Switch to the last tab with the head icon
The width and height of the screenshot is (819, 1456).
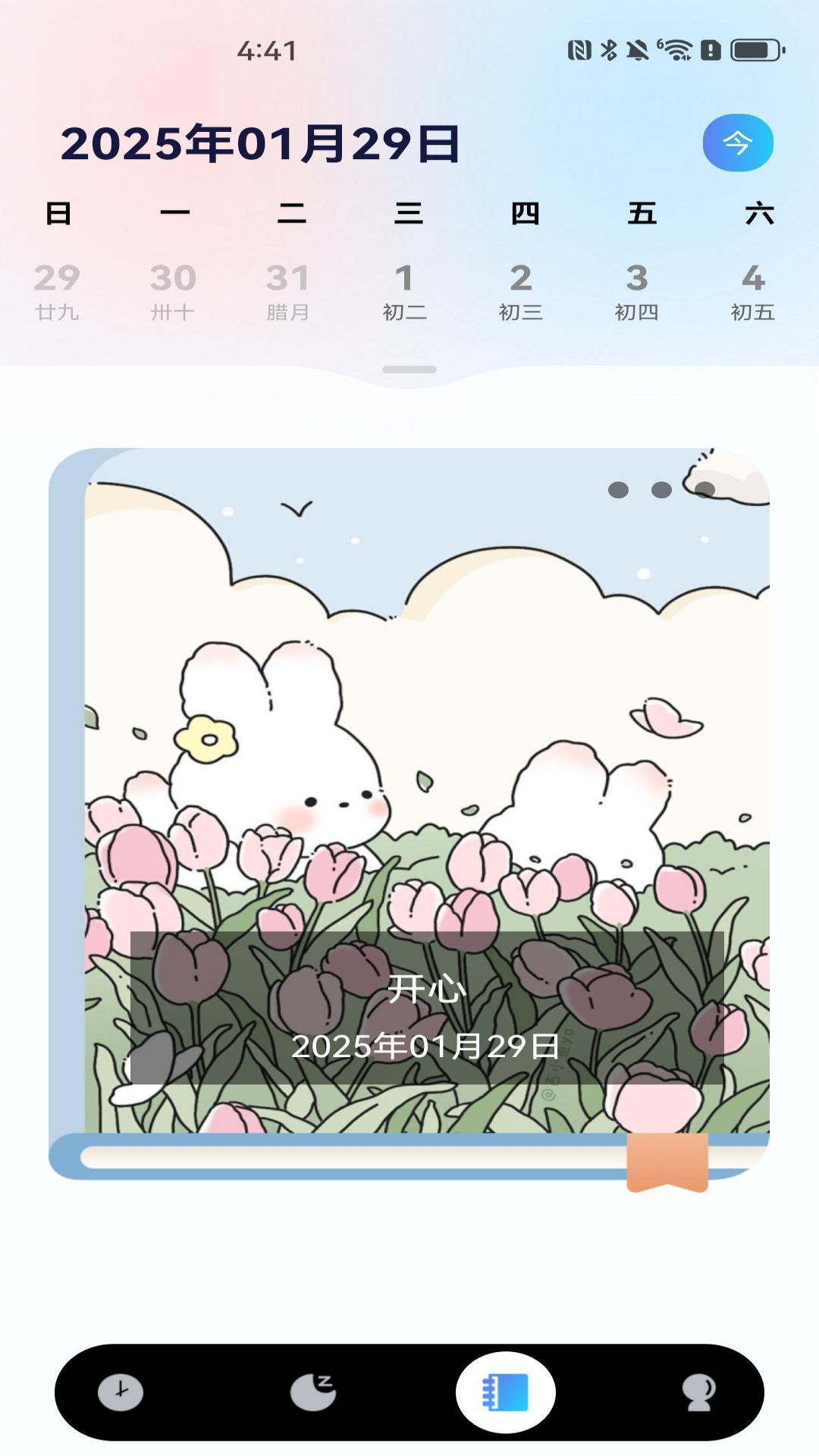pyautogui.click(x=698, y=1392)
